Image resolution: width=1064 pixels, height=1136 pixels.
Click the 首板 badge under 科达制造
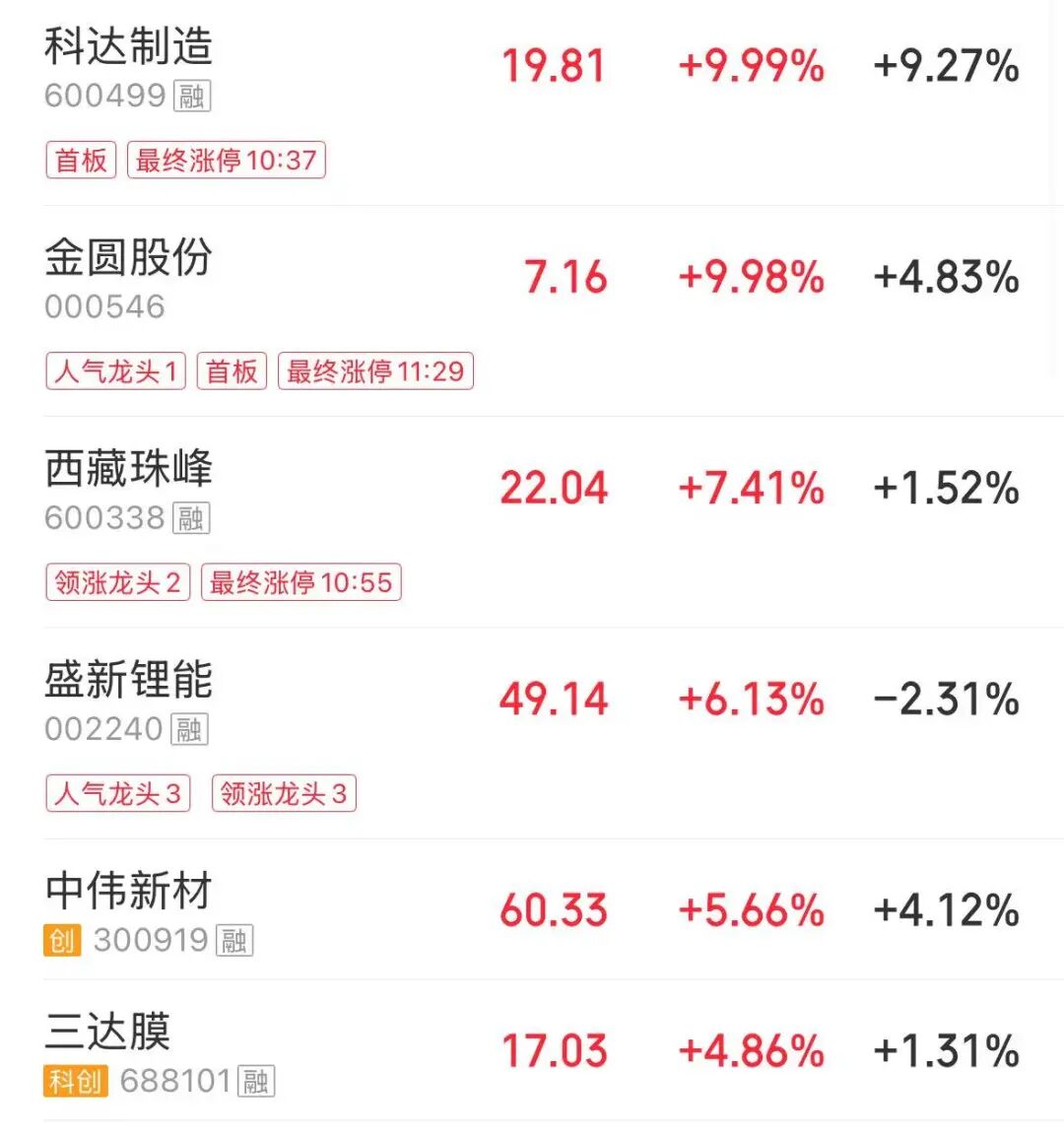click(x=80, y=161)
